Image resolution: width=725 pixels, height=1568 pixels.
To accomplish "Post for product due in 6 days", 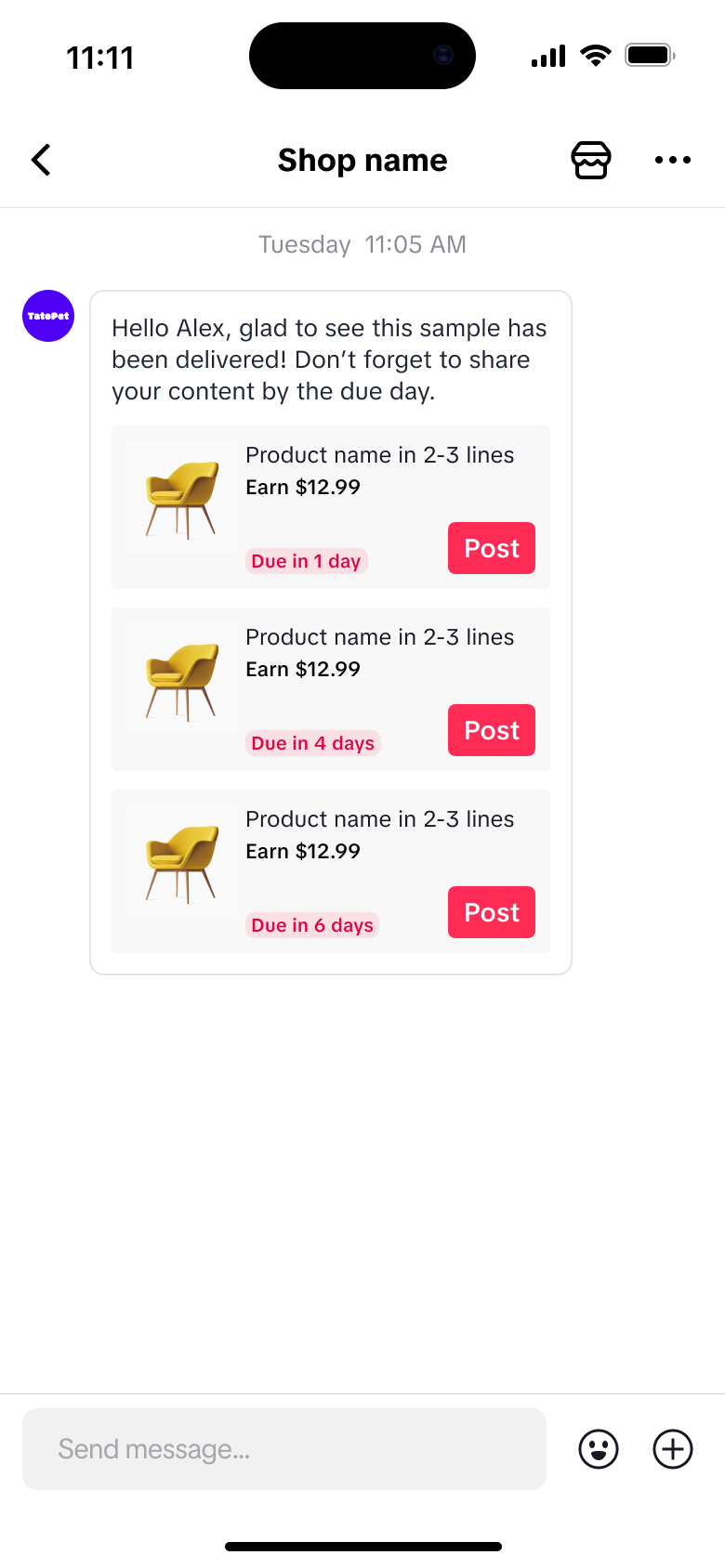I will (x=491, y=912).
